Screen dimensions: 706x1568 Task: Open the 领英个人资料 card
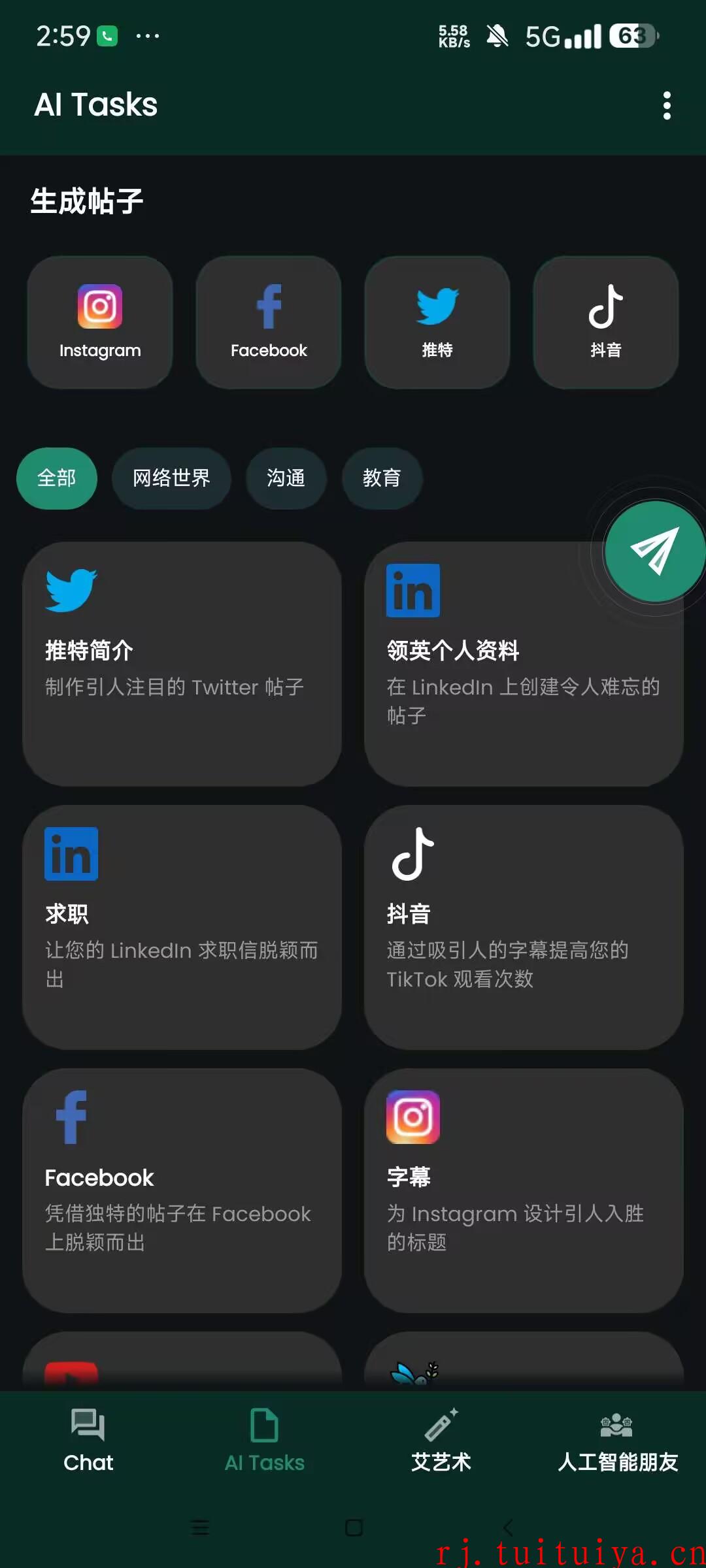[x=524, y=664]
